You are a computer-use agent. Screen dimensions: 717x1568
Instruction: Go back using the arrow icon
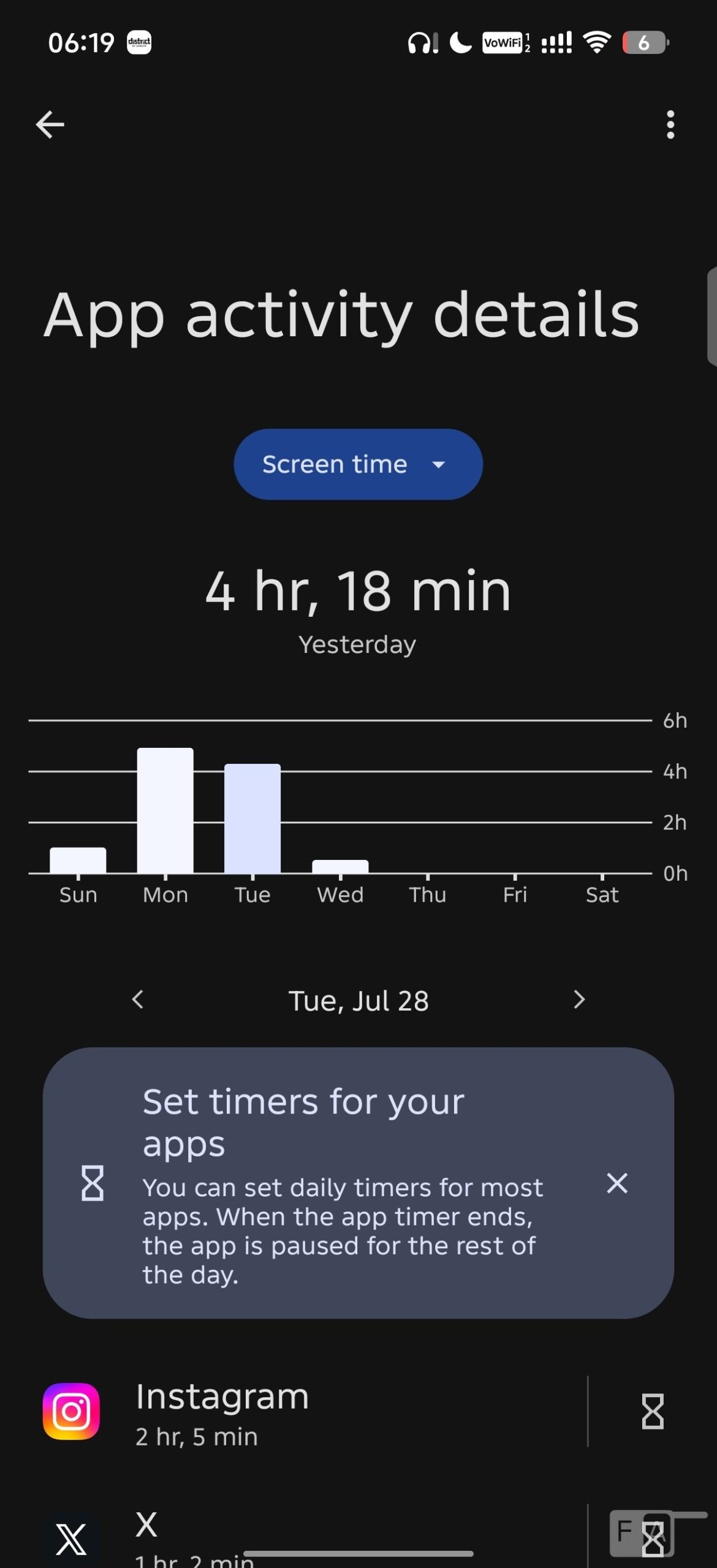click(50, 125)
